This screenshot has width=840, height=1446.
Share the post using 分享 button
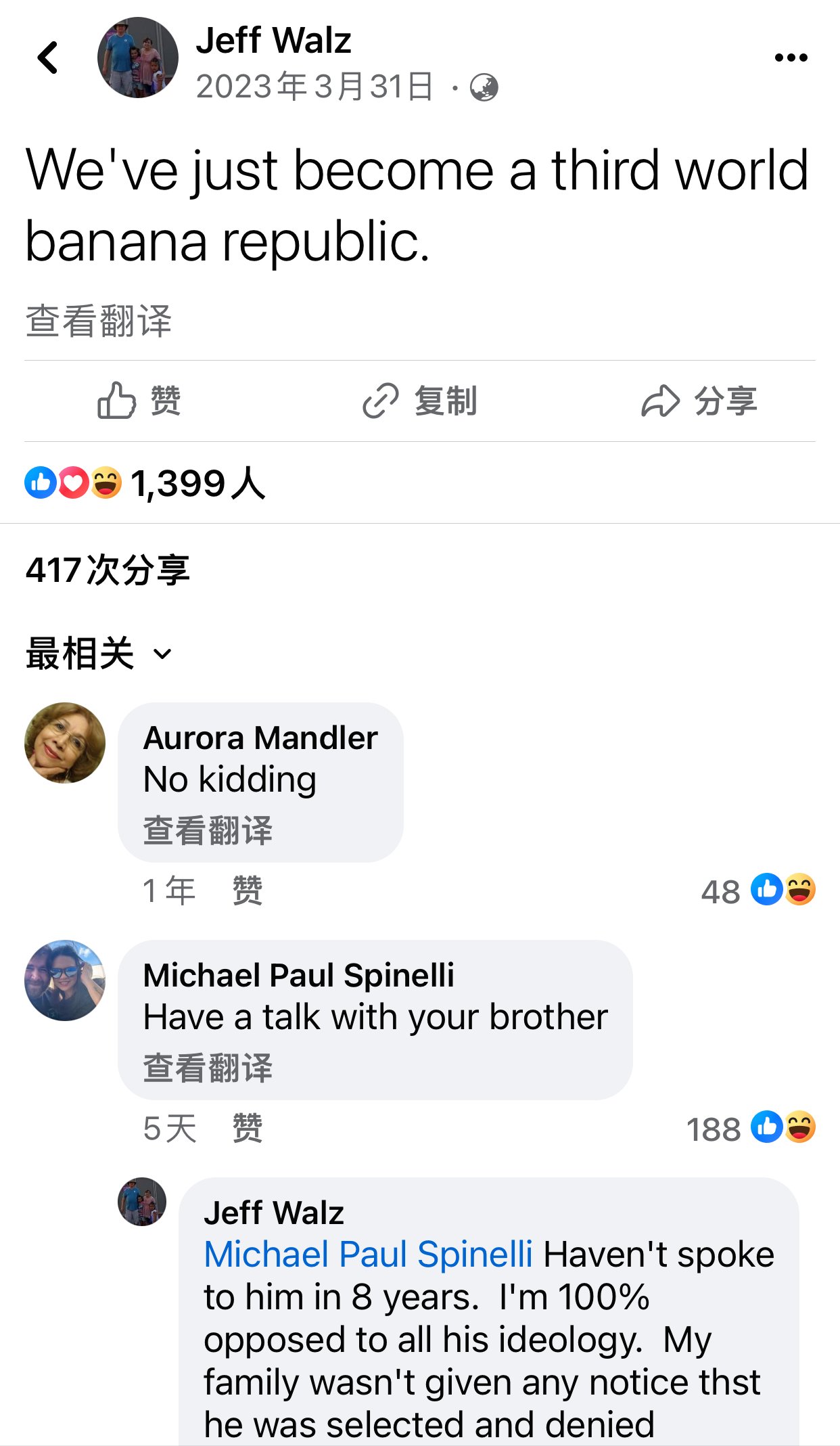pyautogui.click(x=699, y=401)
